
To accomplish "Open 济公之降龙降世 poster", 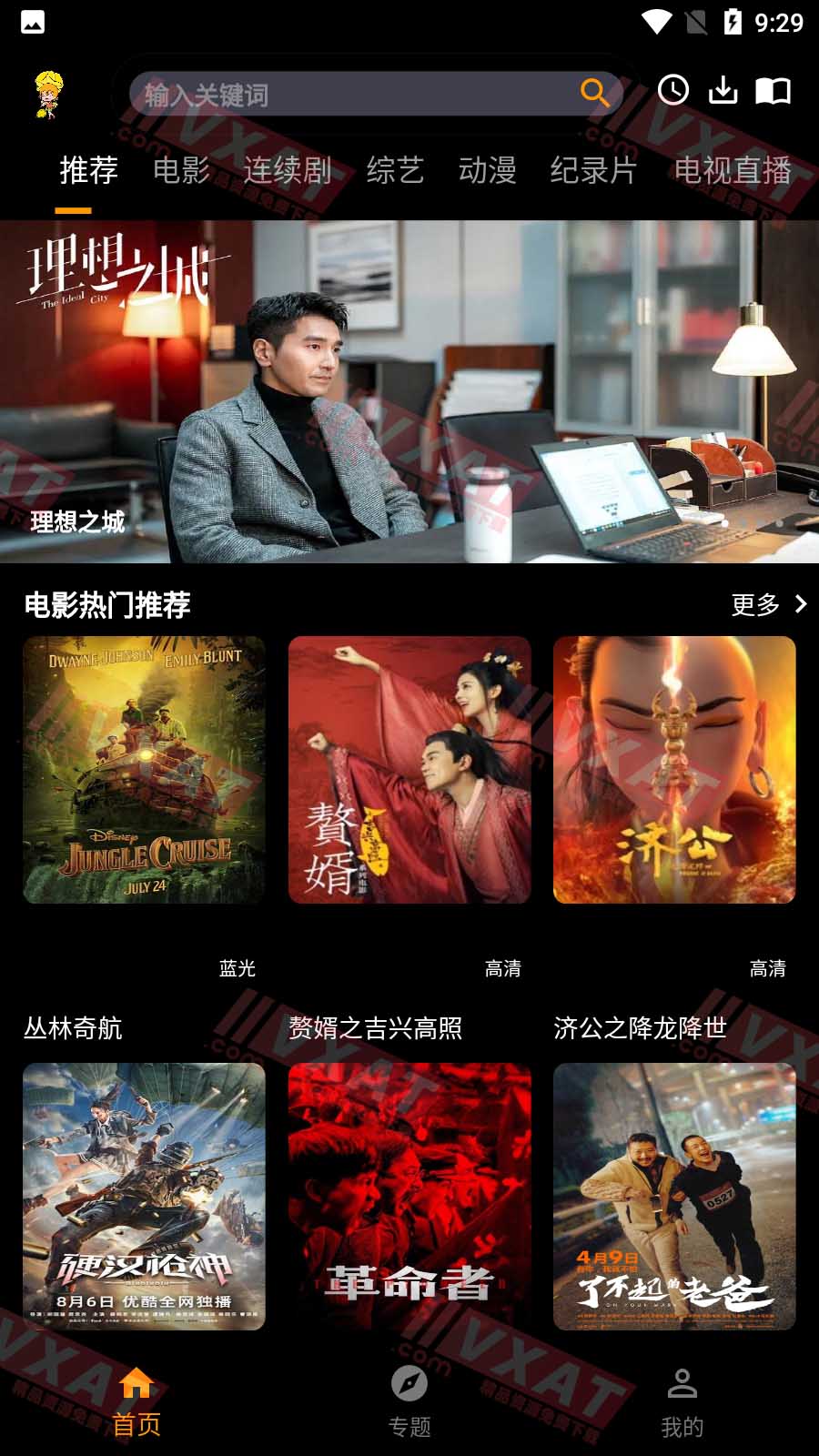I will point(673,770).
